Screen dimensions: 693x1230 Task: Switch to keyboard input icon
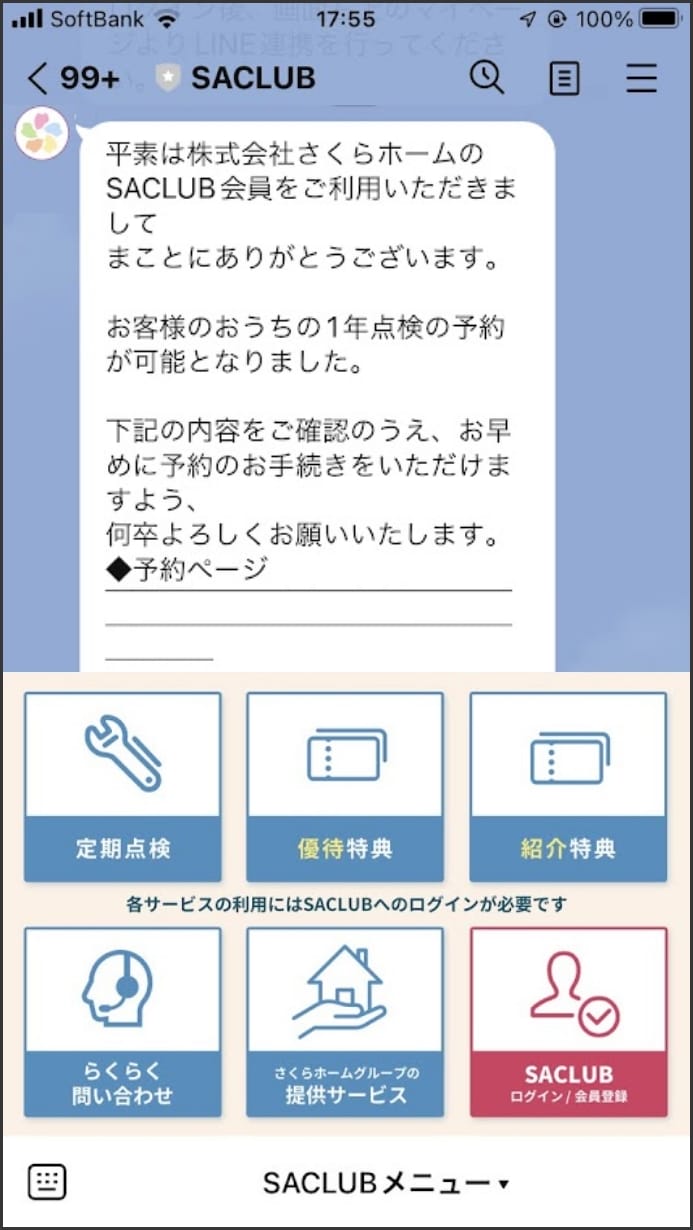[x=47, y=1182]
